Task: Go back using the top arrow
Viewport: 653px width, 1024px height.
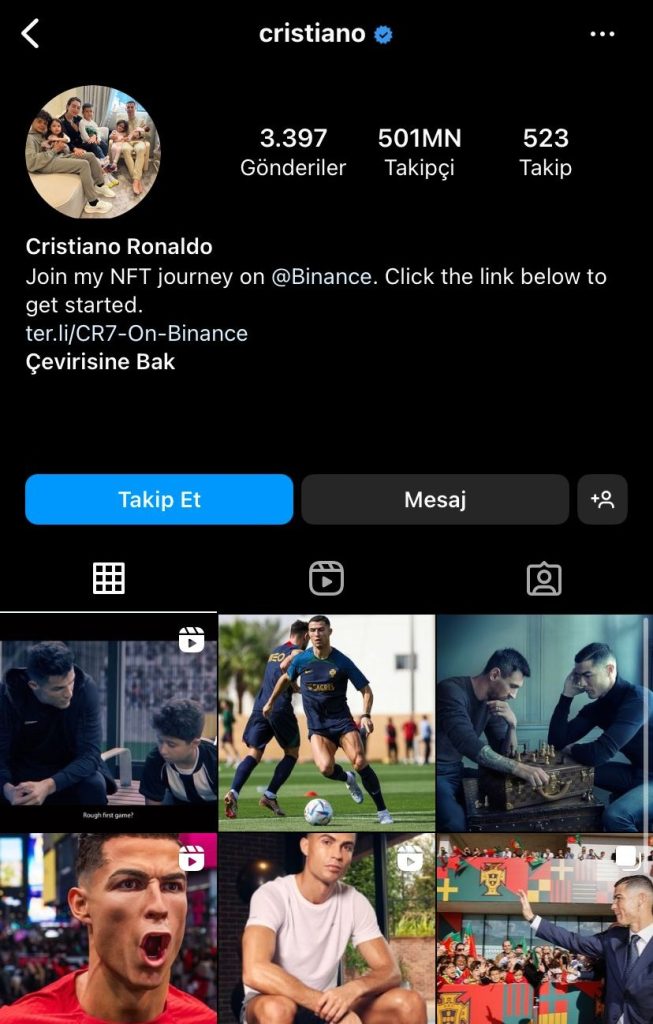Action: pos(31,34)
